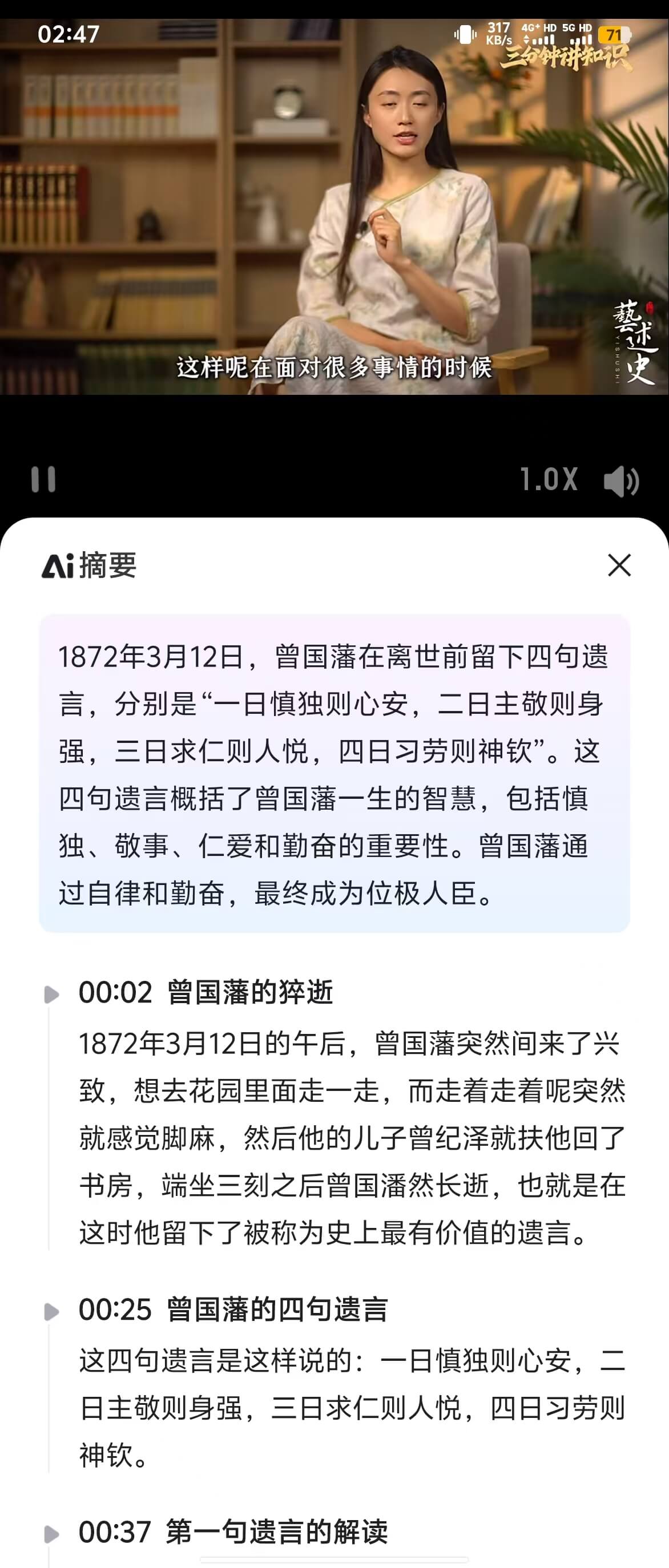Mute the video with the speaker icon
Image resolution: width=669 pixels, height=1568 pixels.
click(x=621, y=481)
